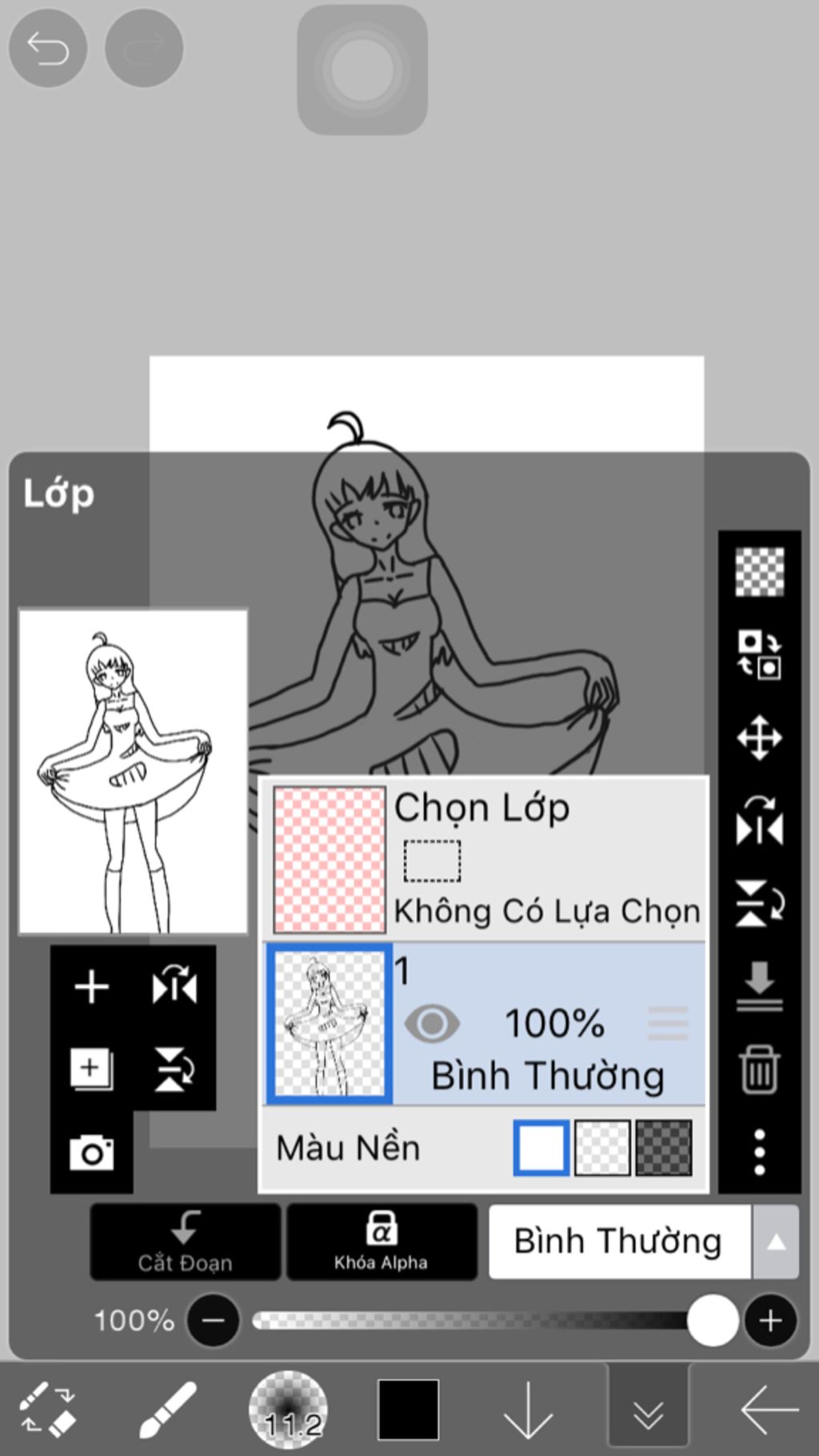This screenshot has width=819, height=1456.
Task: Toggle Cắt Đoạn clipping
Action: coord(185,1242)
